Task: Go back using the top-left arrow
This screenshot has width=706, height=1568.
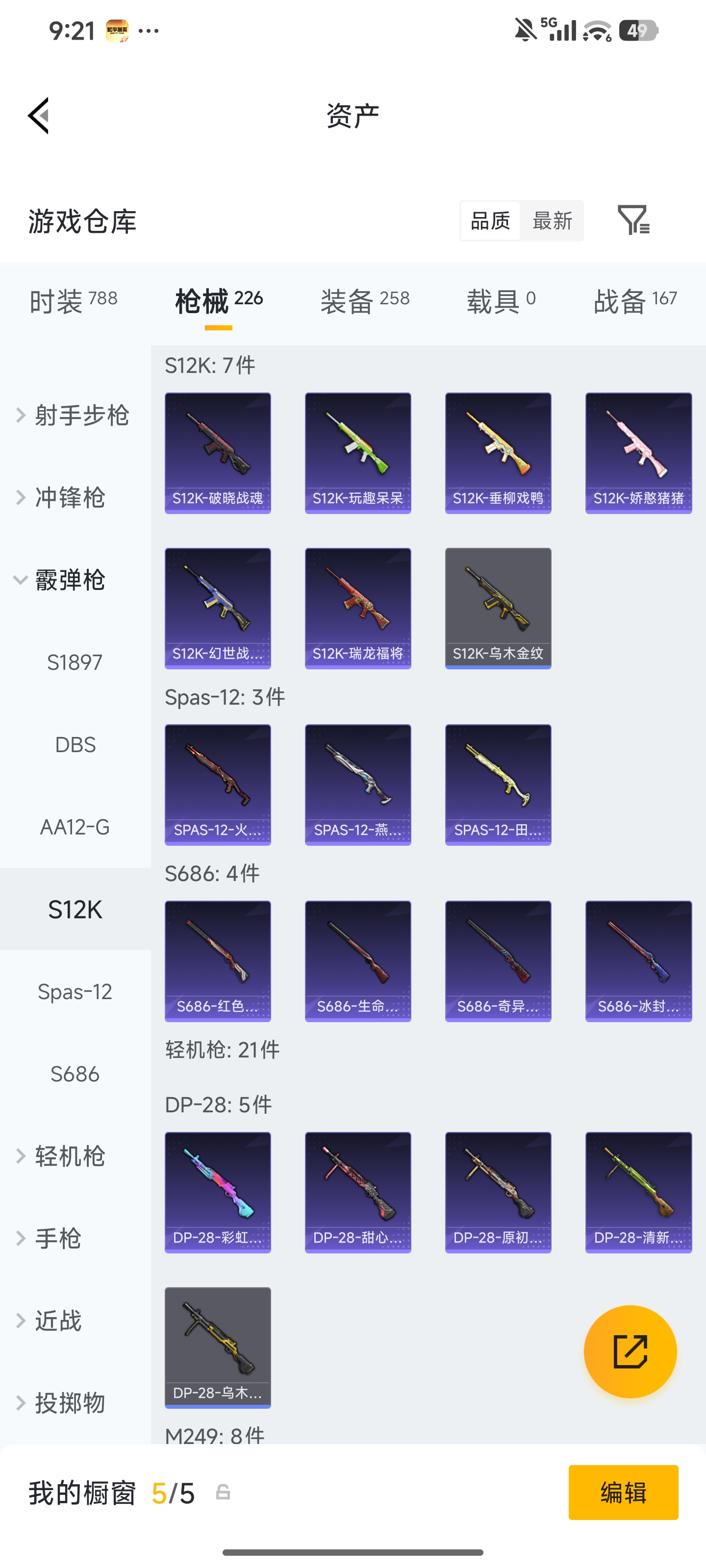Action: click(38, 116)
